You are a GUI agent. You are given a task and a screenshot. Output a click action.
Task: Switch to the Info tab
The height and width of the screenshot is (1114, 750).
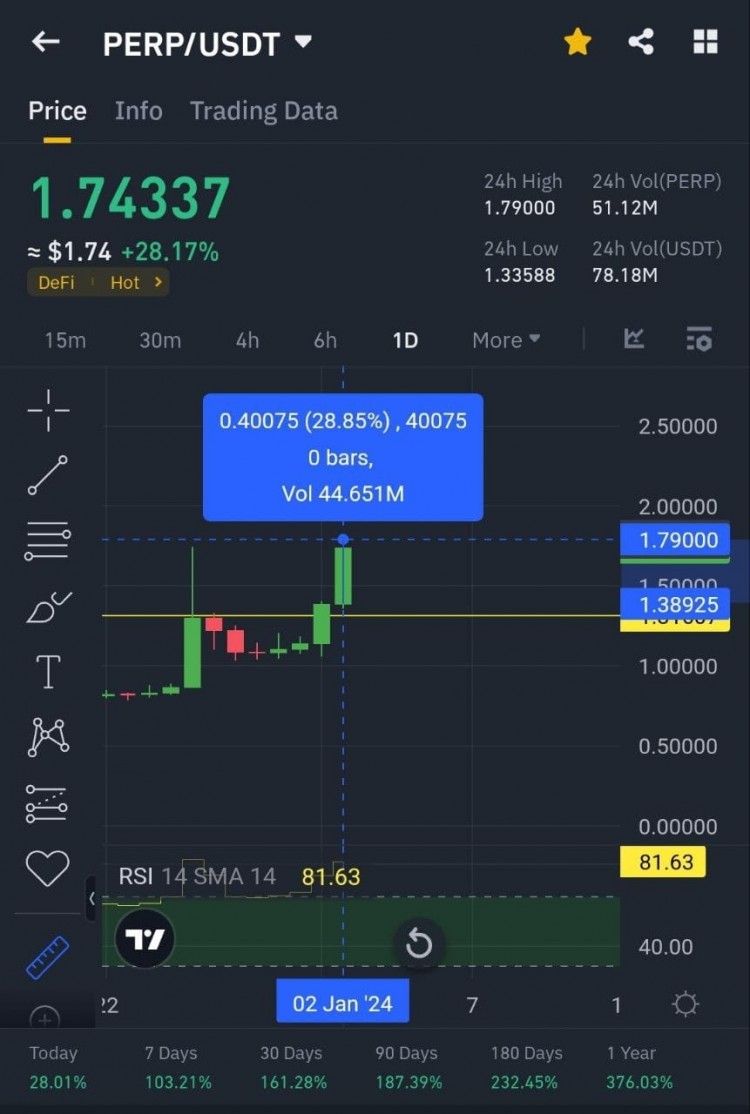coord(138,110)
